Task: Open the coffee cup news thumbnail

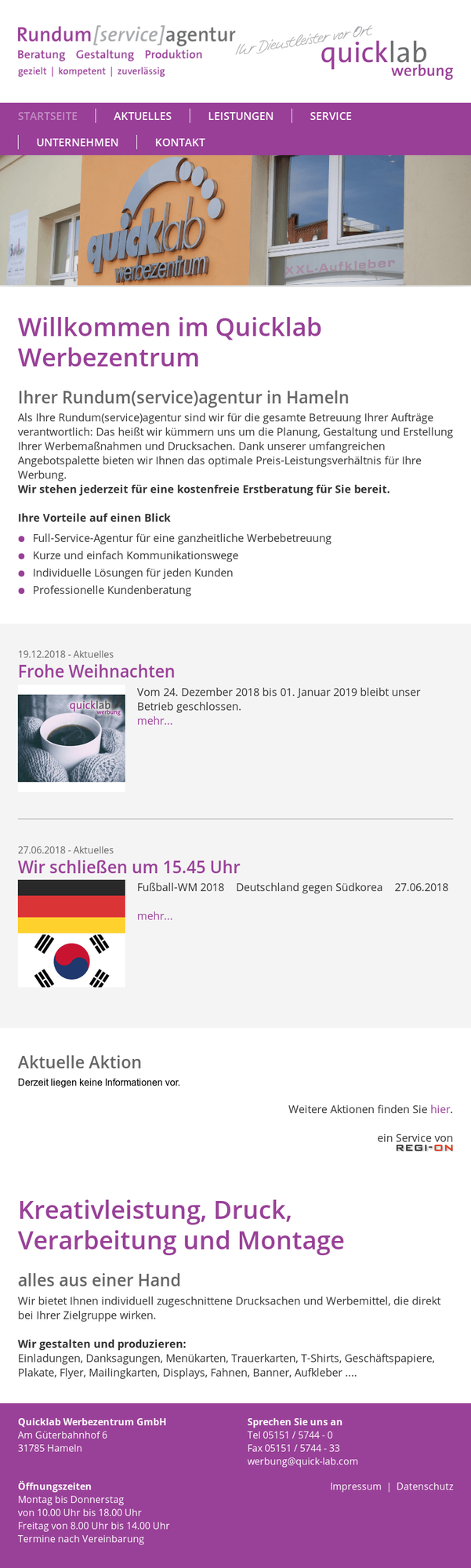Action: pyautogui.click(x=71, y=737)
